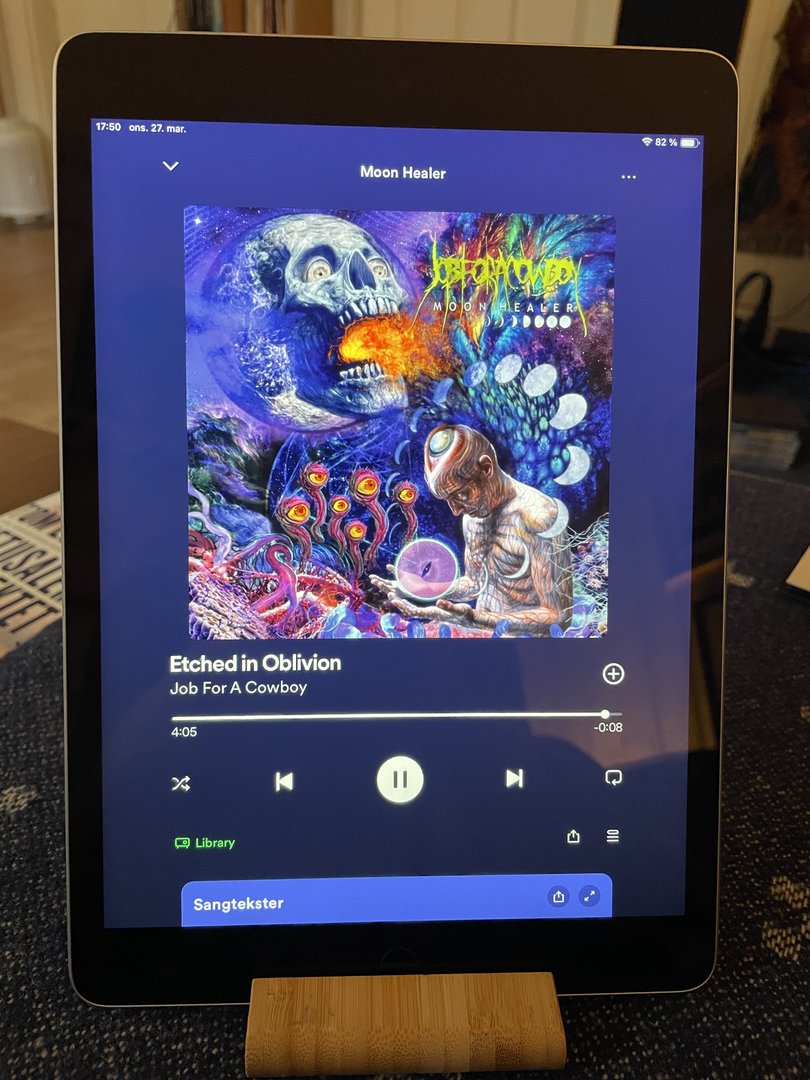Skip to the previous track
This screenshot has width=810, height=1080.
click(284, 781)
